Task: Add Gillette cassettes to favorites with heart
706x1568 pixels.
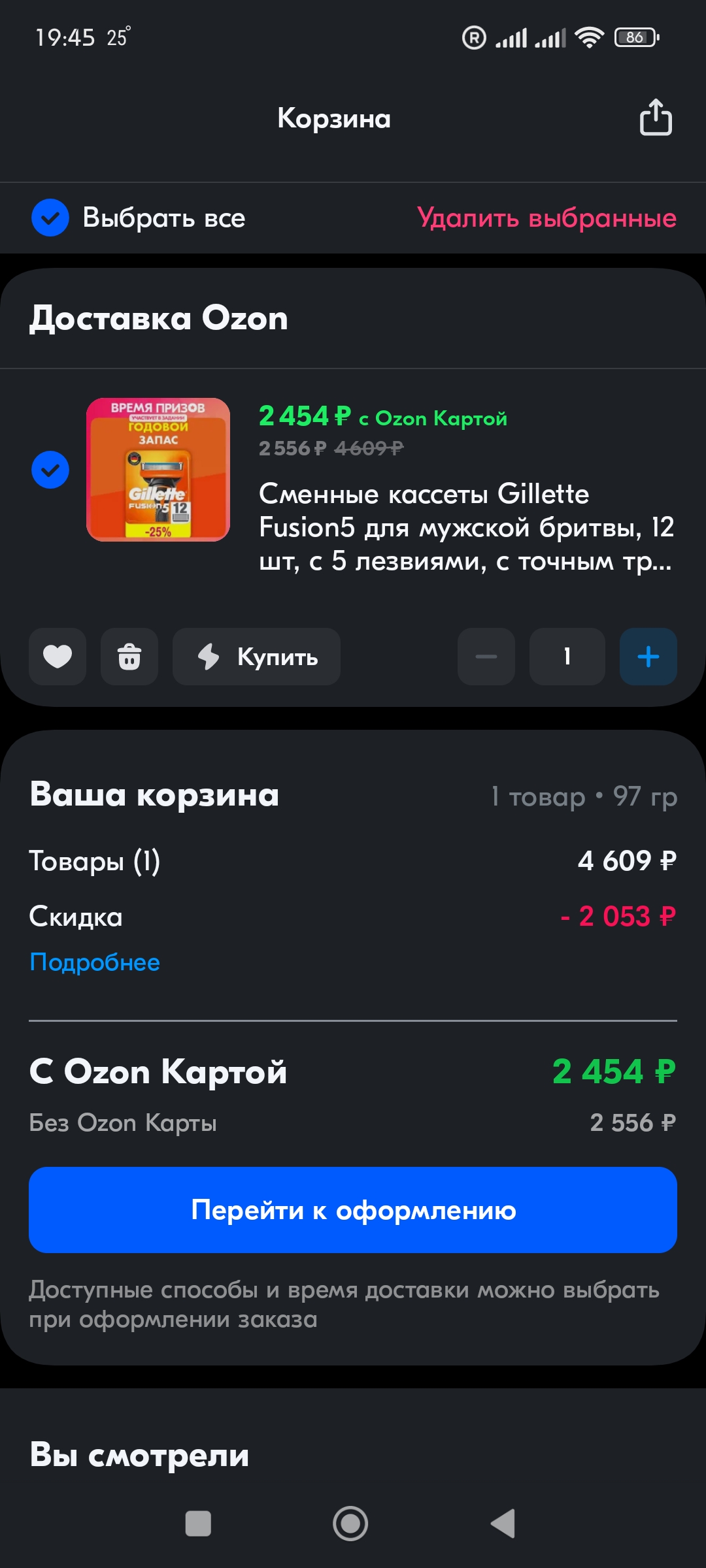Action: click(x=58, y=657)
